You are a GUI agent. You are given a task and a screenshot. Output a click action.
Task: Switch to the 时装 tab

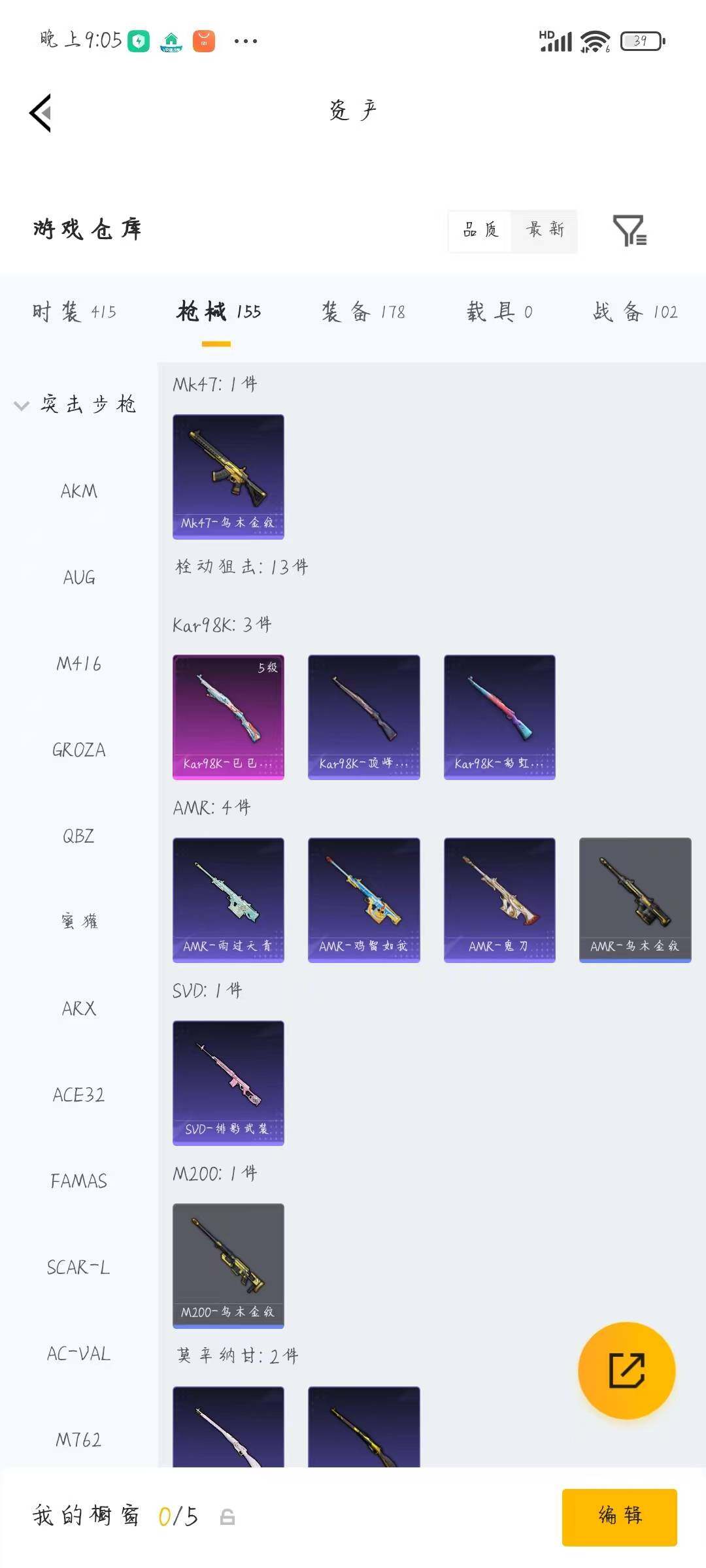pos(75,312)
